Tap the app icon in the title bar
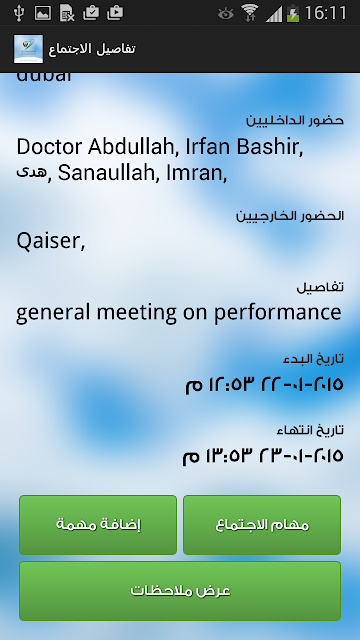 tap(28, 49)
